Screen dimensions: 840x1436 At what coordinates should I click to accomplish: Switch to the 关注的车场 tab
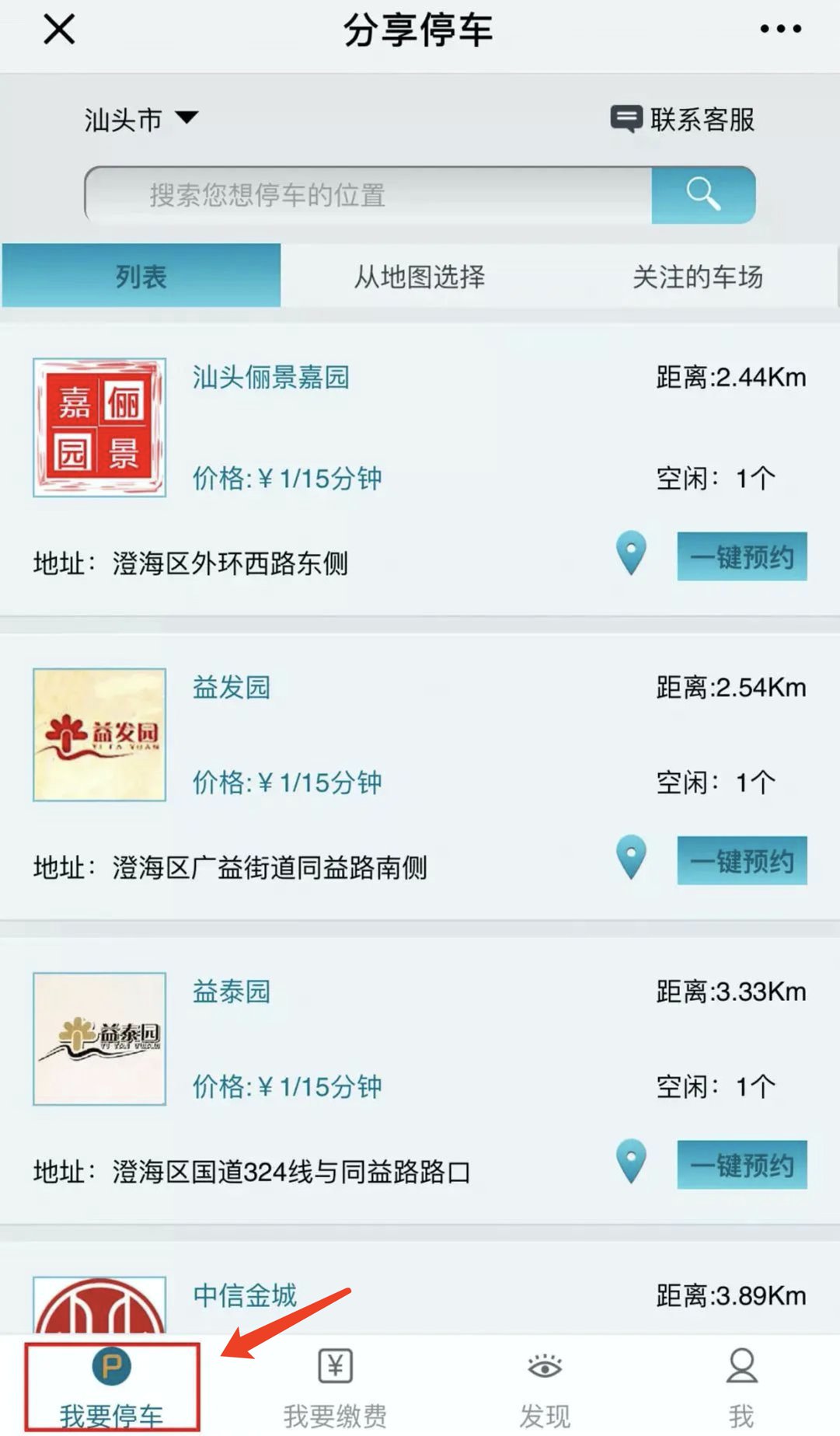click(x=697, y=277)
